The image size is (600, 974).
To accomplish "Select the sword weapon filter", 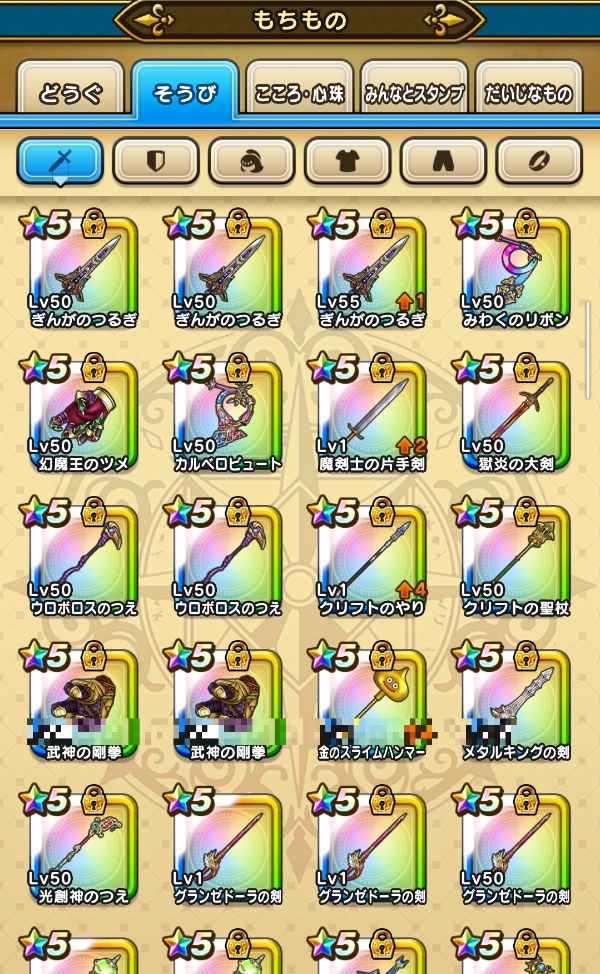I will [60, 160].
